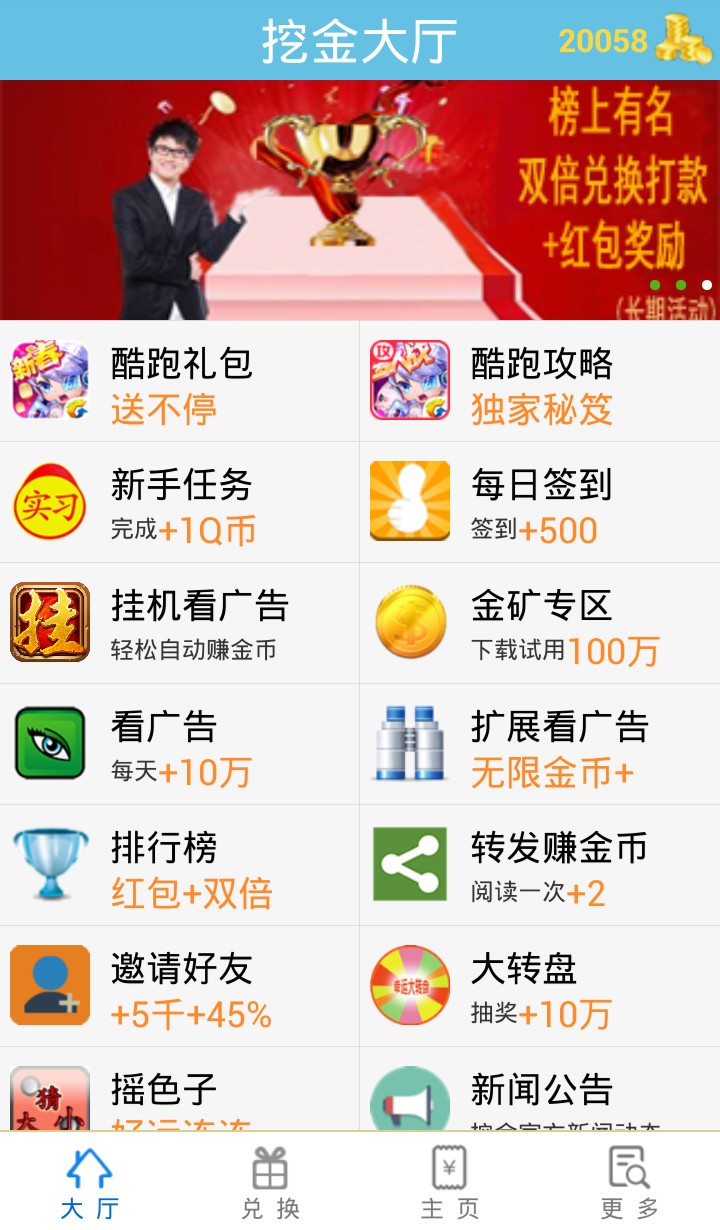Switch to the 主页 home page tab
Screen dimensions: 720x1230
[x=450, y=1182]
